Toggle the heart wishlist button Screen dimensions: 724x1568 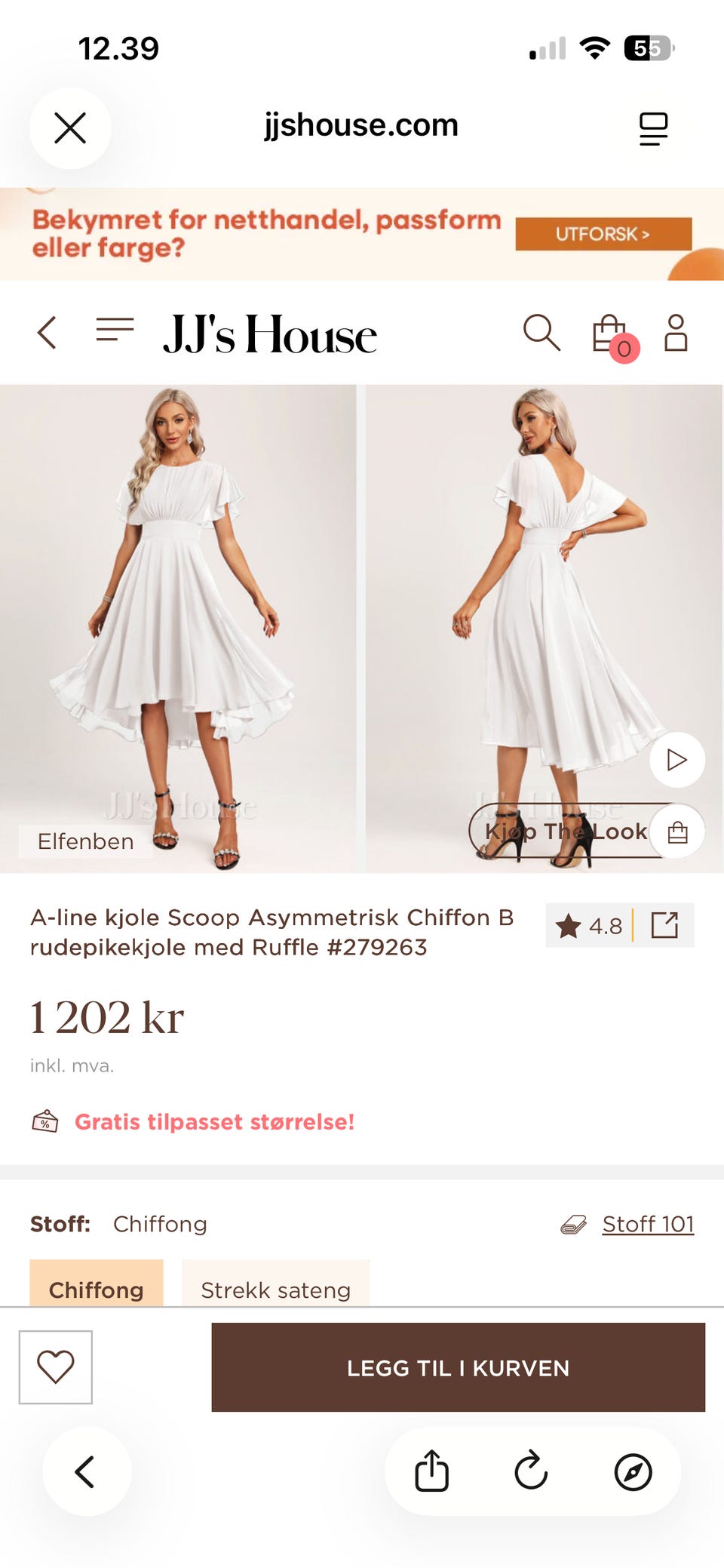click(56, 1367)
